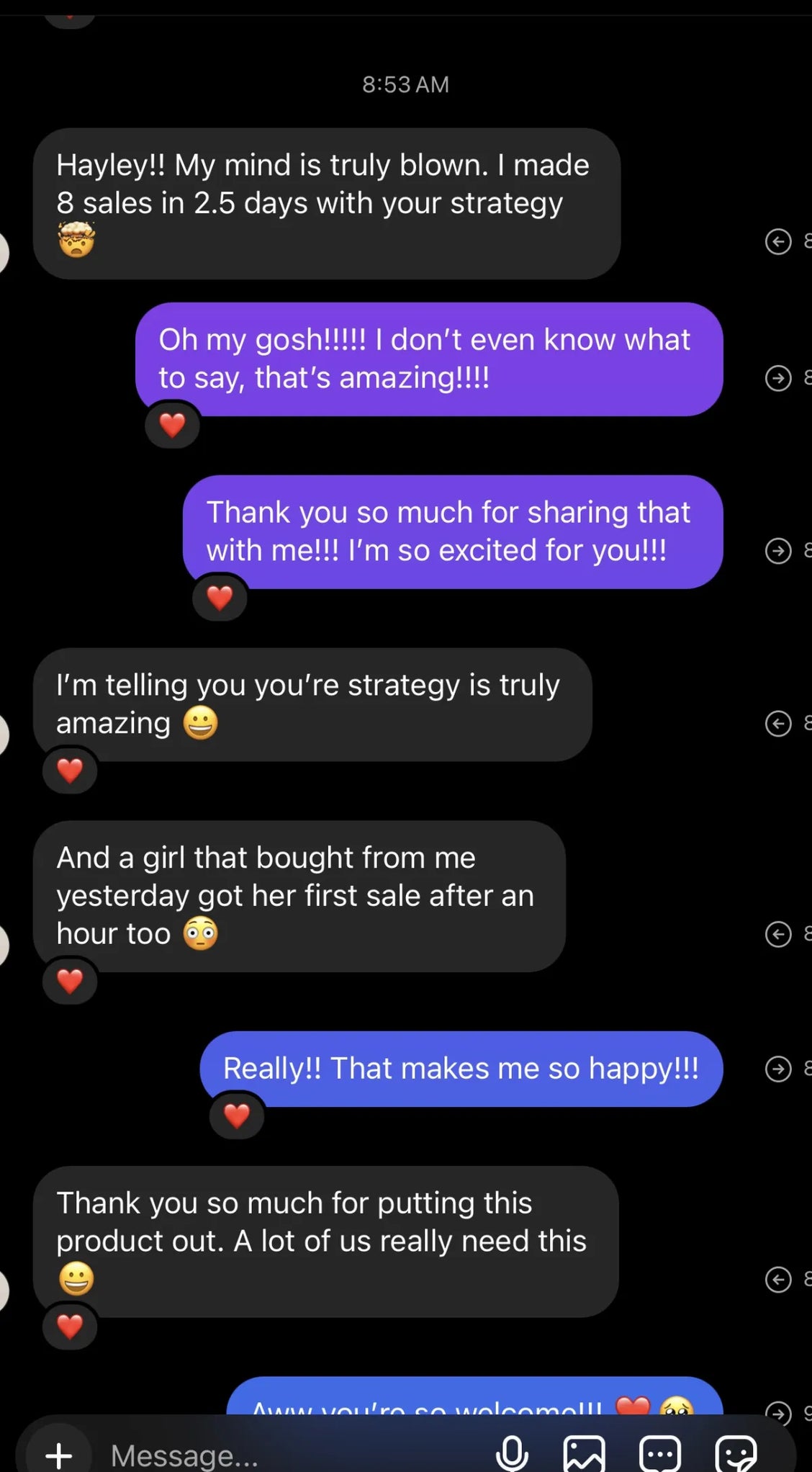The image size is (812, 1472).
Task: Open the sticker picker
Action: pos(736,1454)
